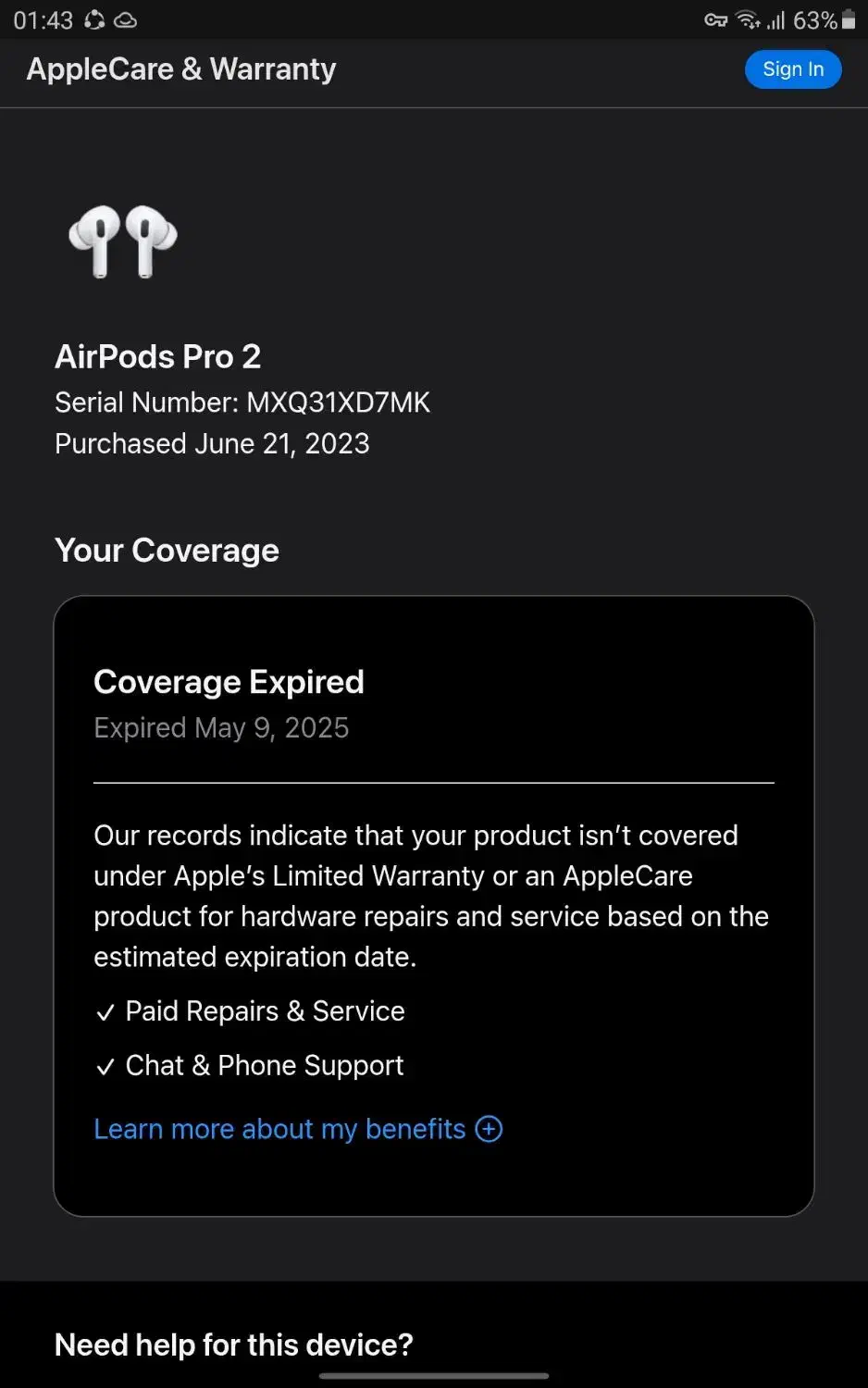Tap the plus icon beside Learn more
This screenshot has width=868, height=1388.
489,1129
